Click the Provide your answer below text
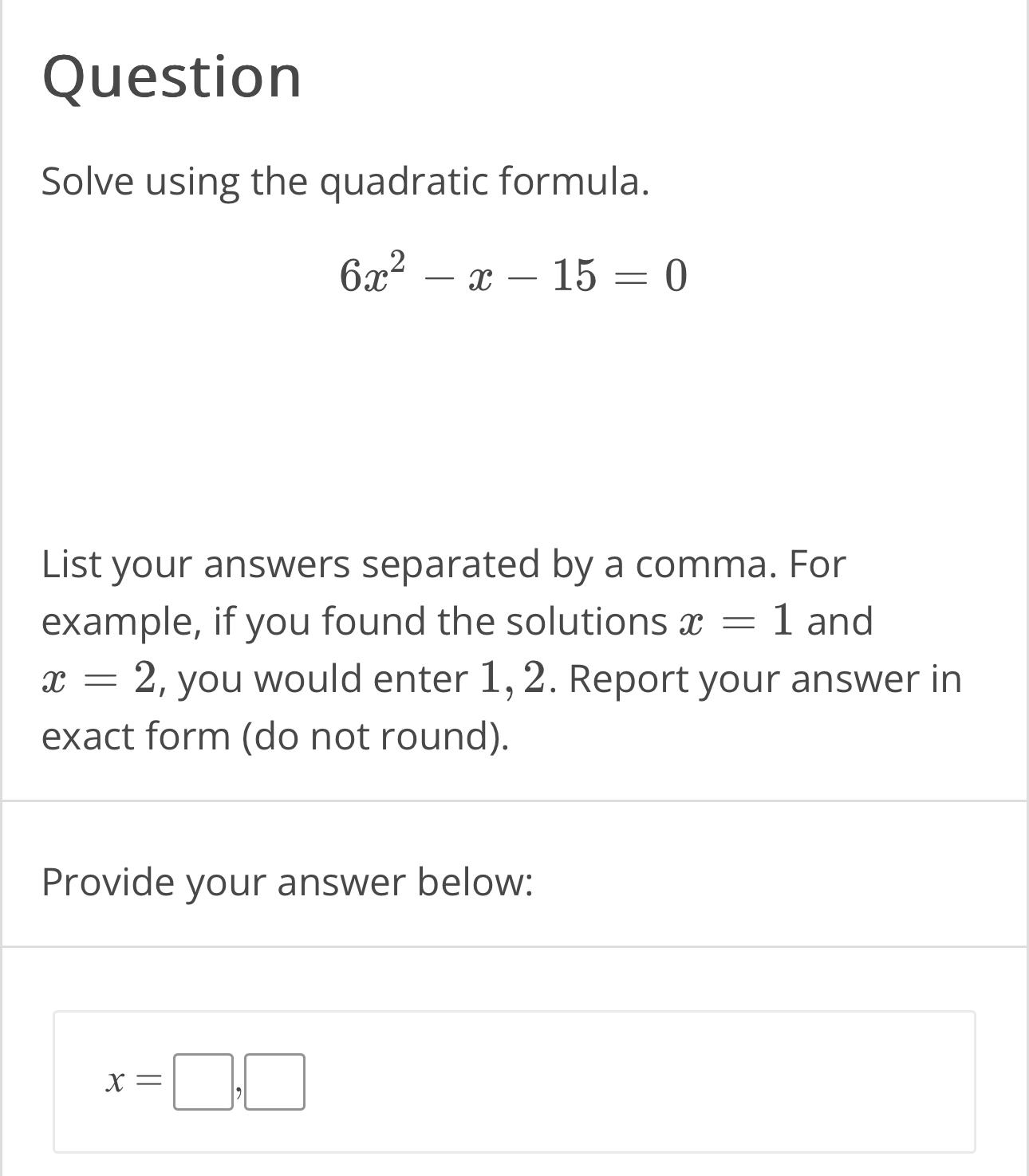This screenshot has width=1029, height=1176. pos(288,881)
